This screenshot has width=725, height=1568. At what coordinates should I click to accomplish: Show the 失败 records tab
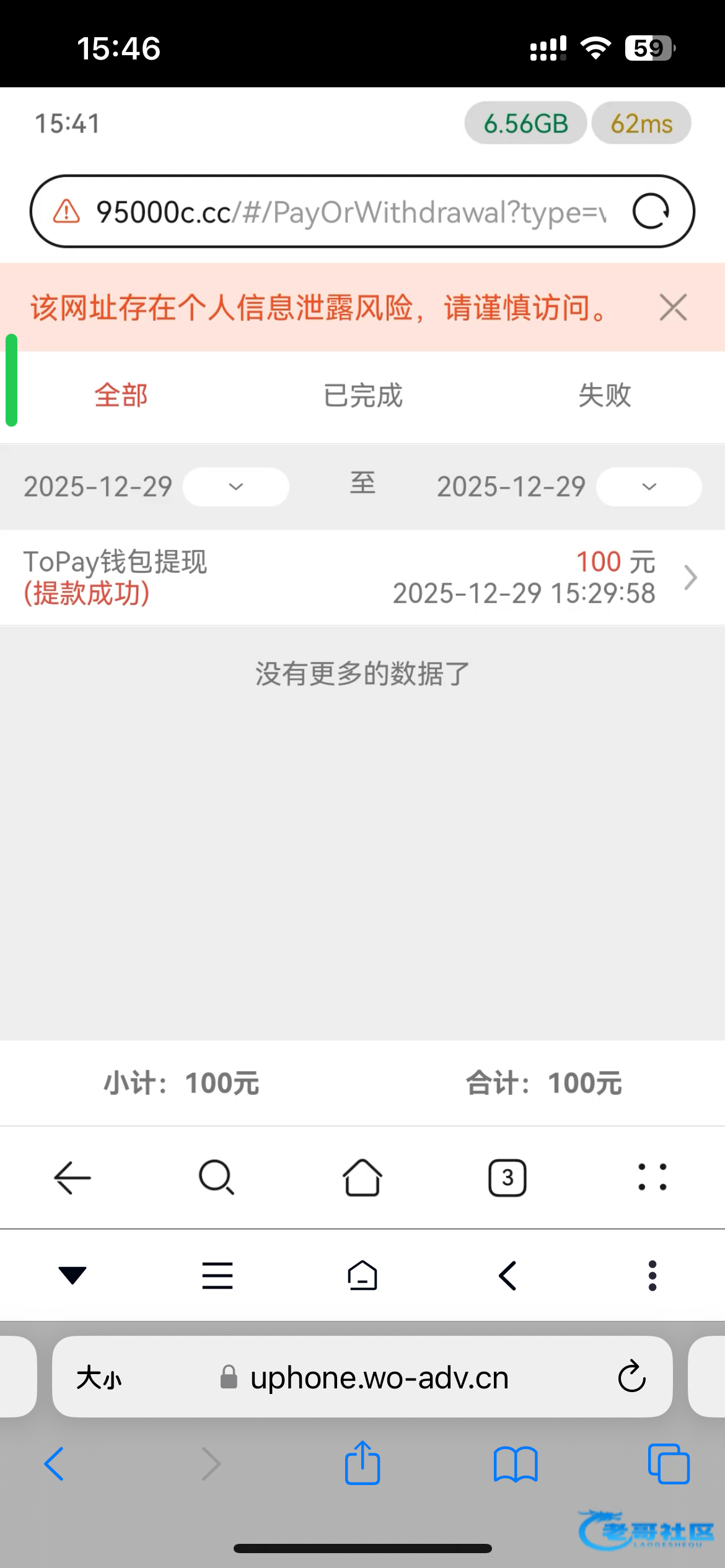pos(604,395)
